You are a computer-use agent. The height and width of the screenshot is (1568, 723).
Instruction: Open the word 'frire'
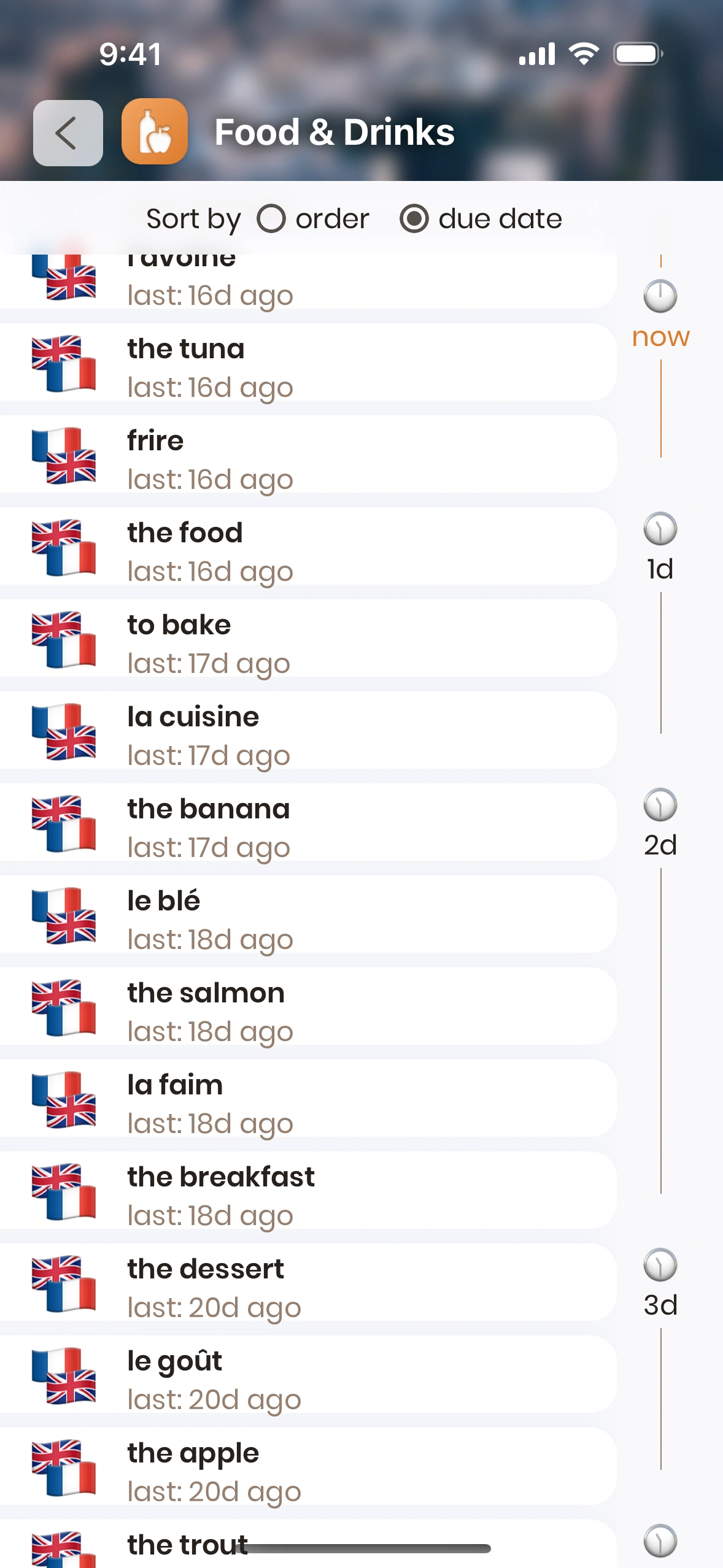(307, 455)
